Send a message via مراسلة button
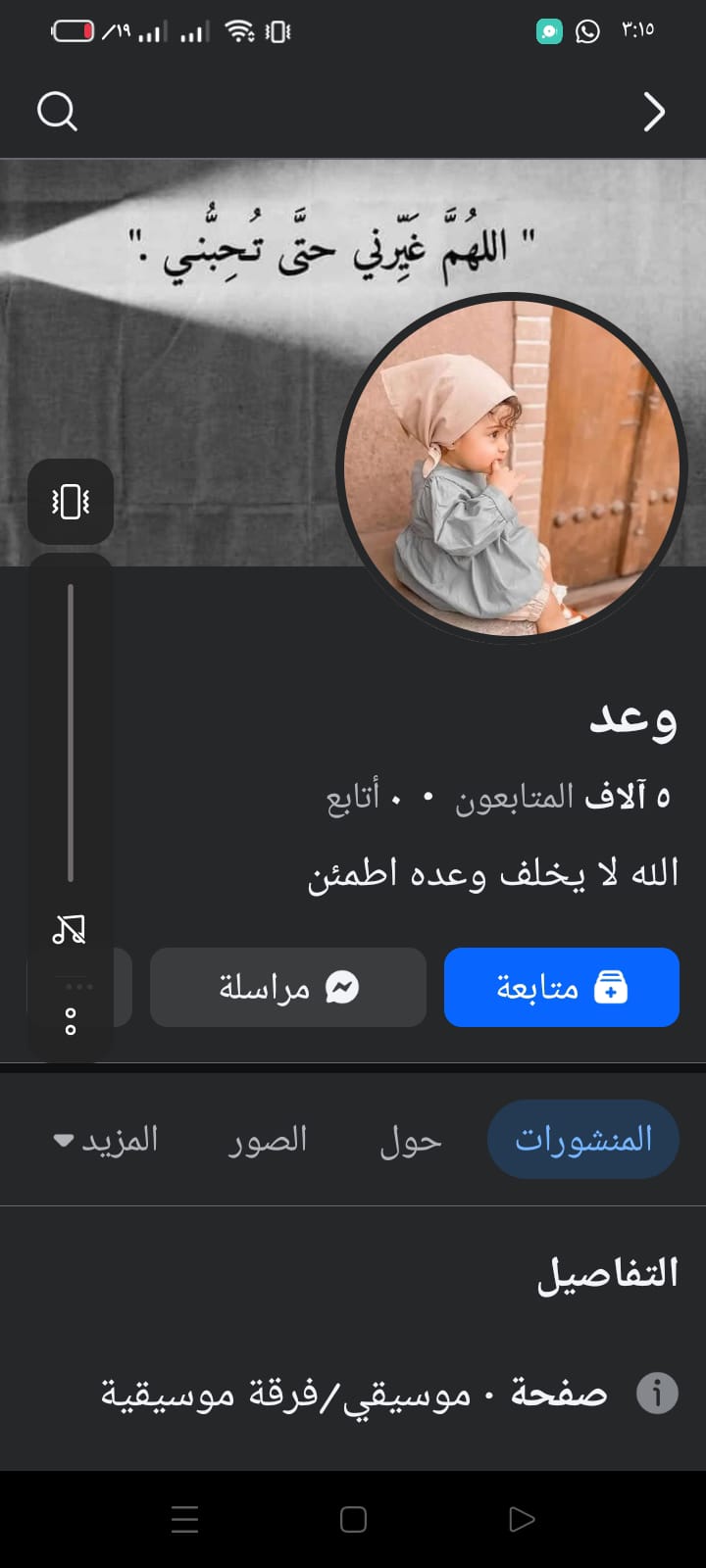 tap(288, 987)
